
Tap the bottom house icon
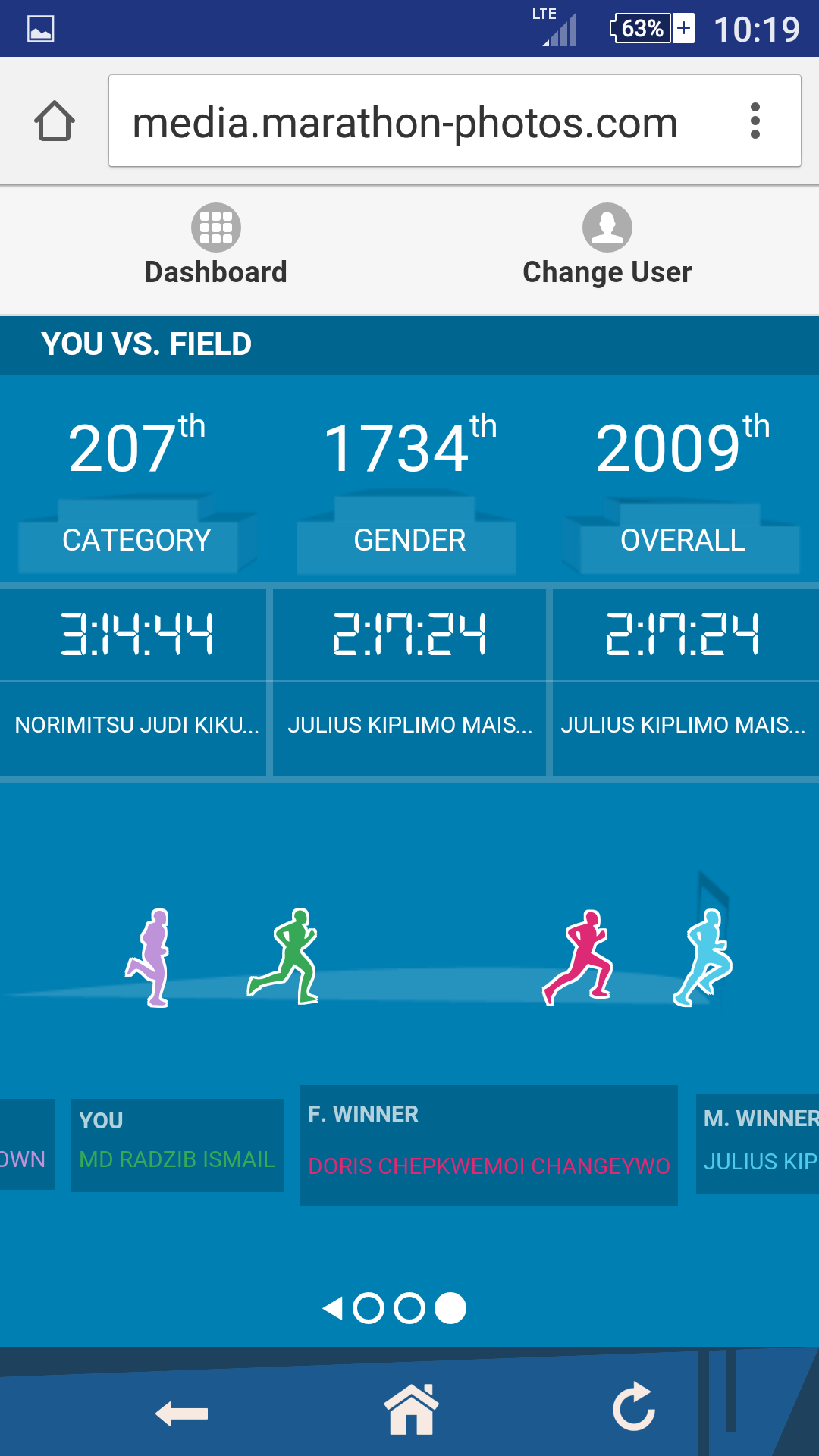point(412,1409)
